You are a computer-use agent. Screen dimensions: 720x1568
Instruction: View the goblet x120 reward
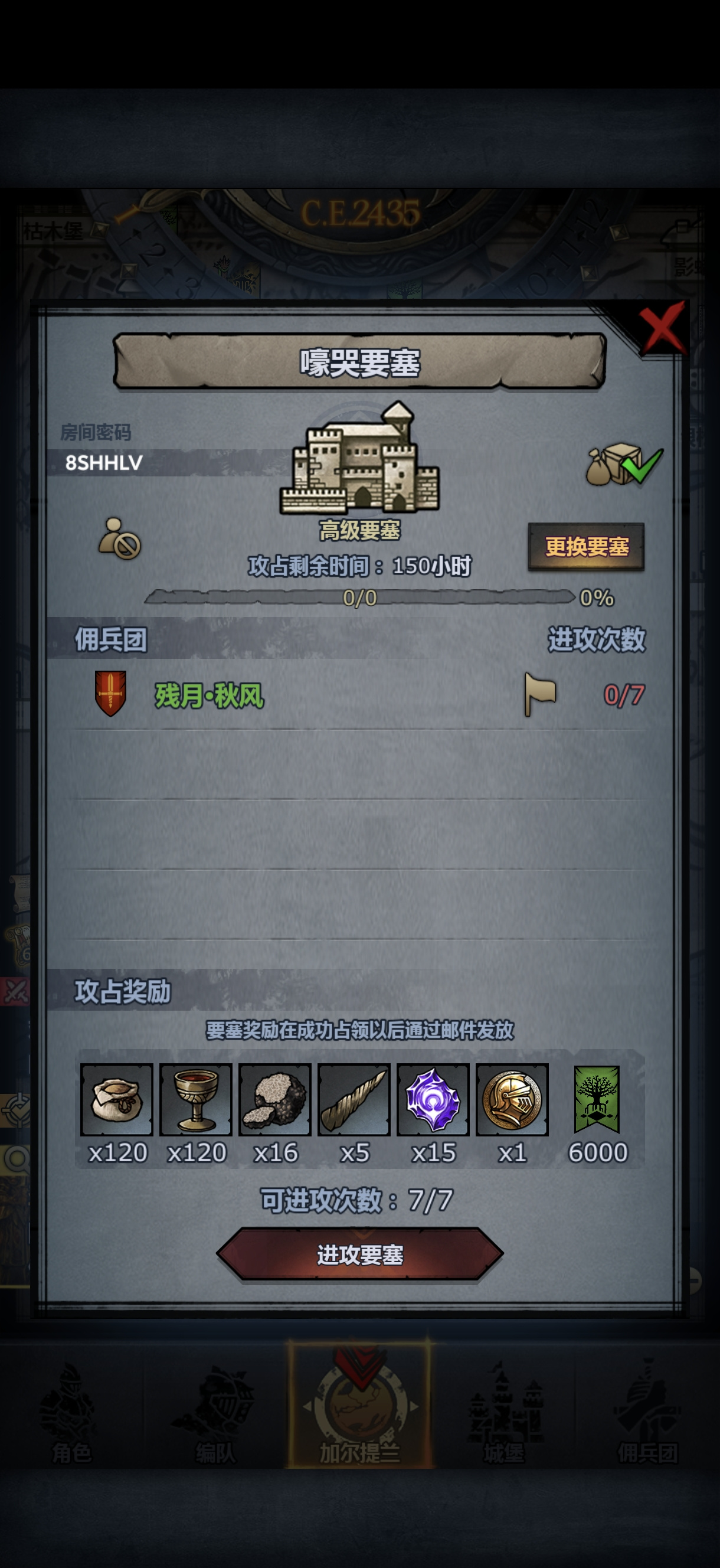[195, 1099]
